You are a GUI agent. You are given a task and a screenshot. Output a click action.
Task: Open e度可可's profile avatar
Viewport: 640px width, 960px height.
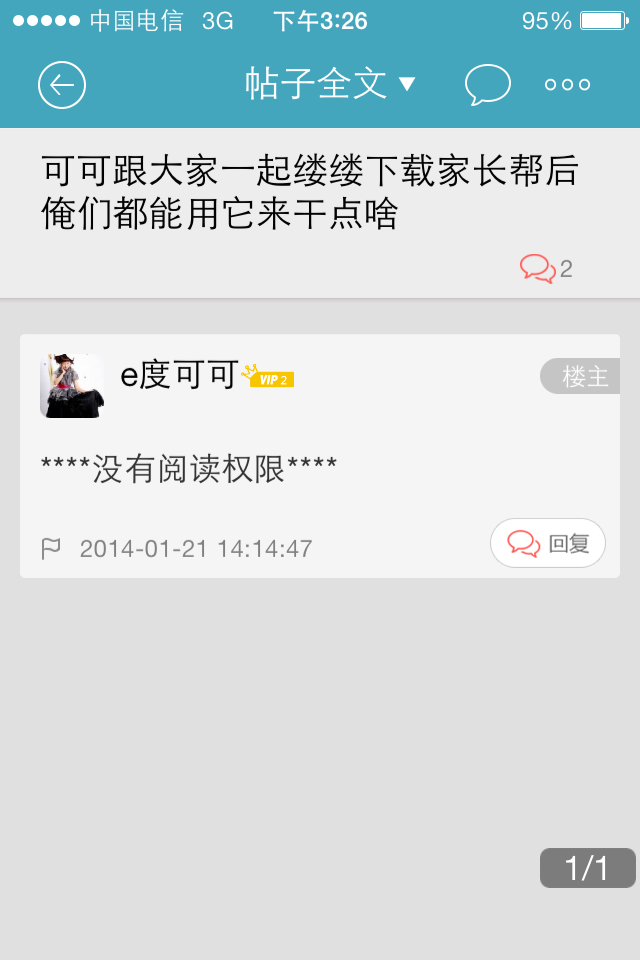[72, 385]
